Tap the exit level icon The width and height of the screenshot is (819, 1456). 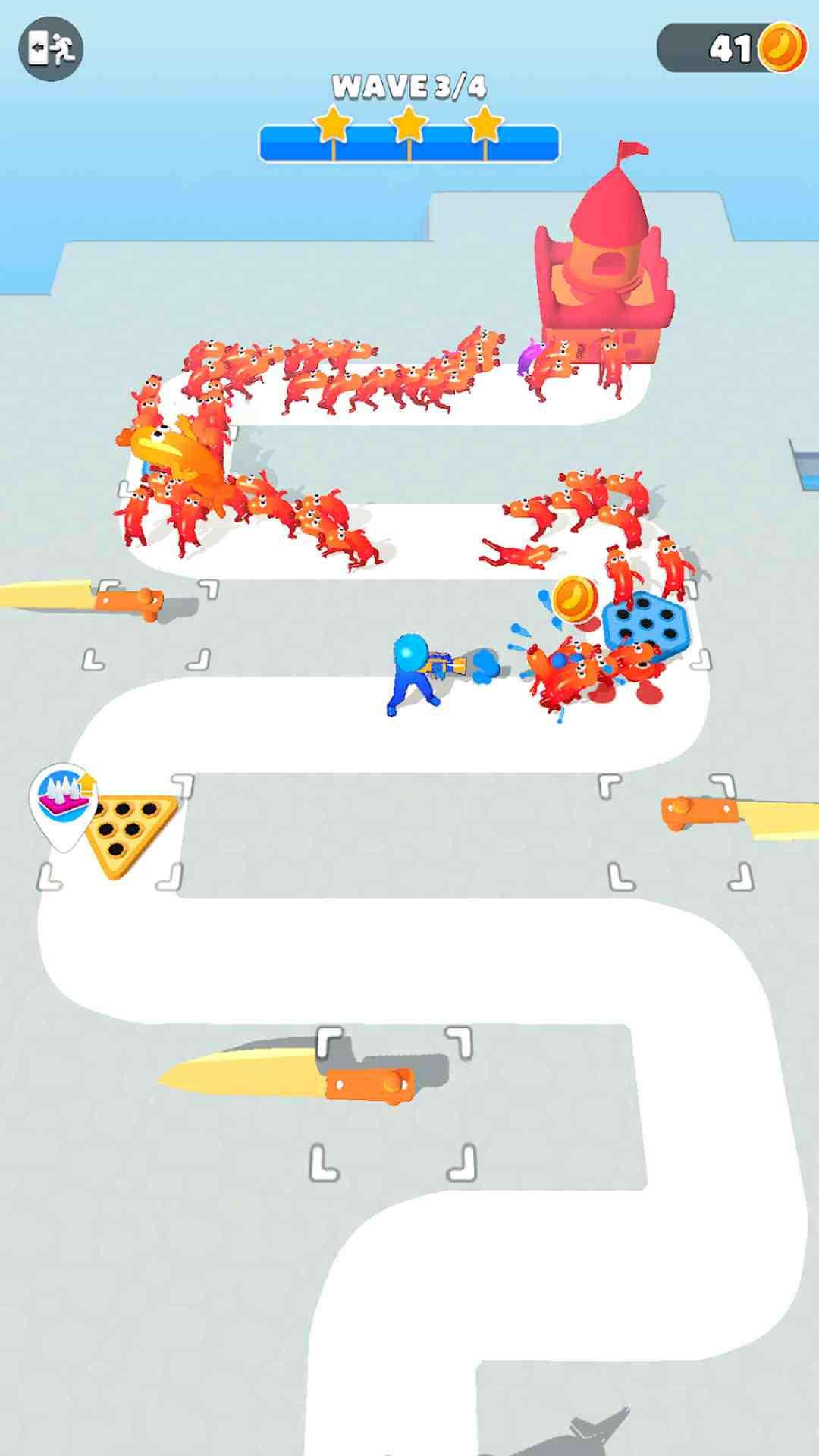51,49
